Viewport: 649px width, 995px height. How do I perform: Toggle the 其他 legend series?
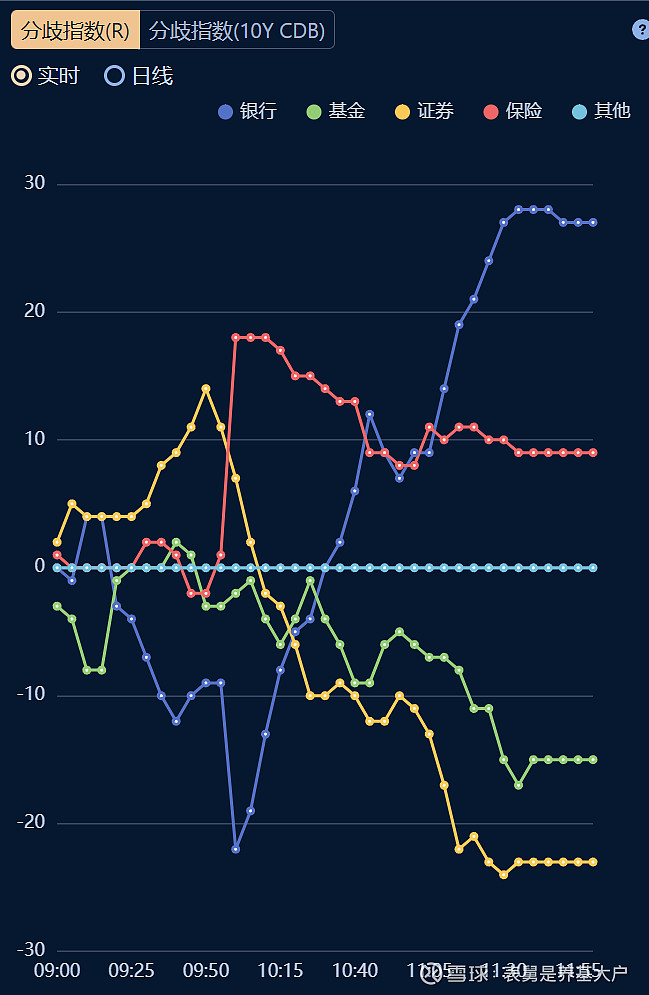(600, 111)
